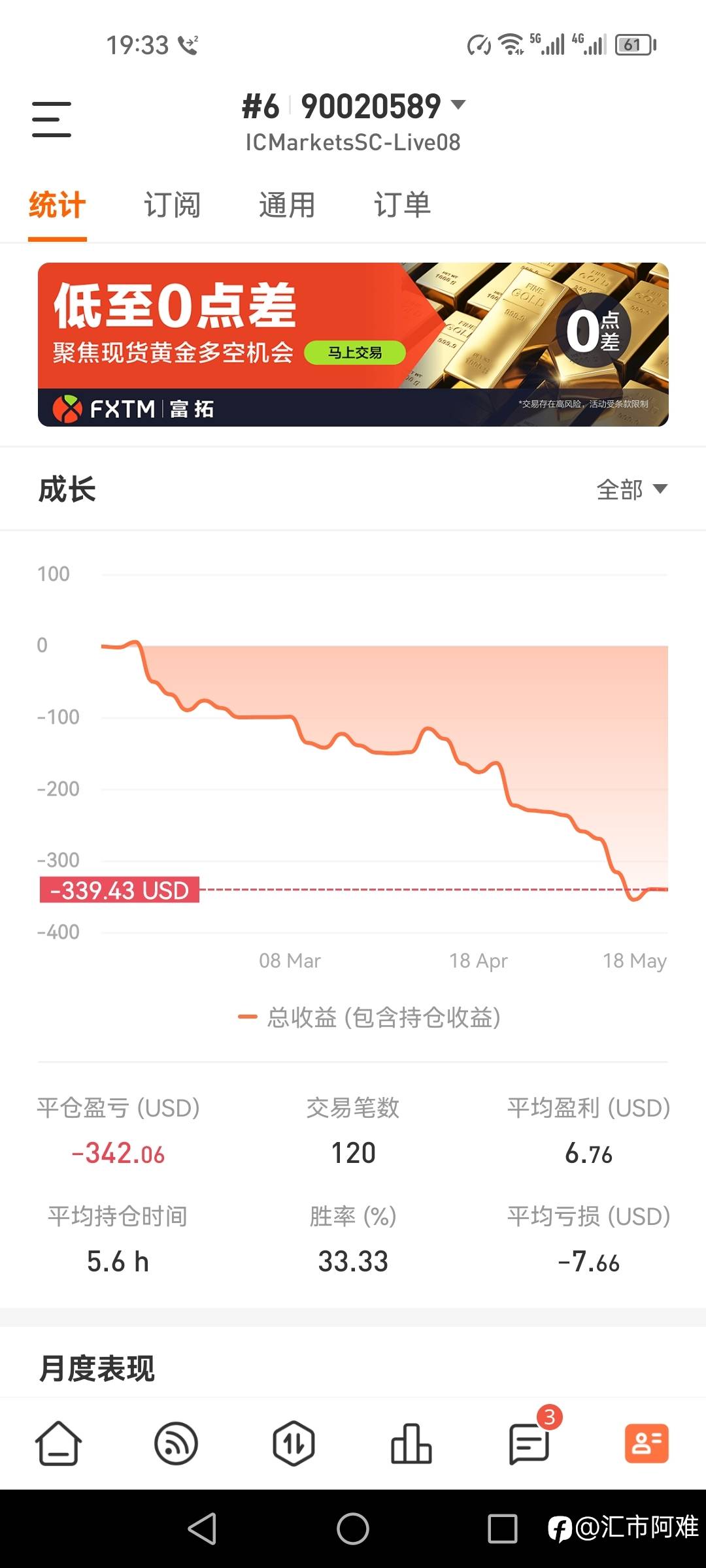Tap the system home button
Image resolution: width=706 pixels, height=1568 pixels.
click(x=353, y=1529)
